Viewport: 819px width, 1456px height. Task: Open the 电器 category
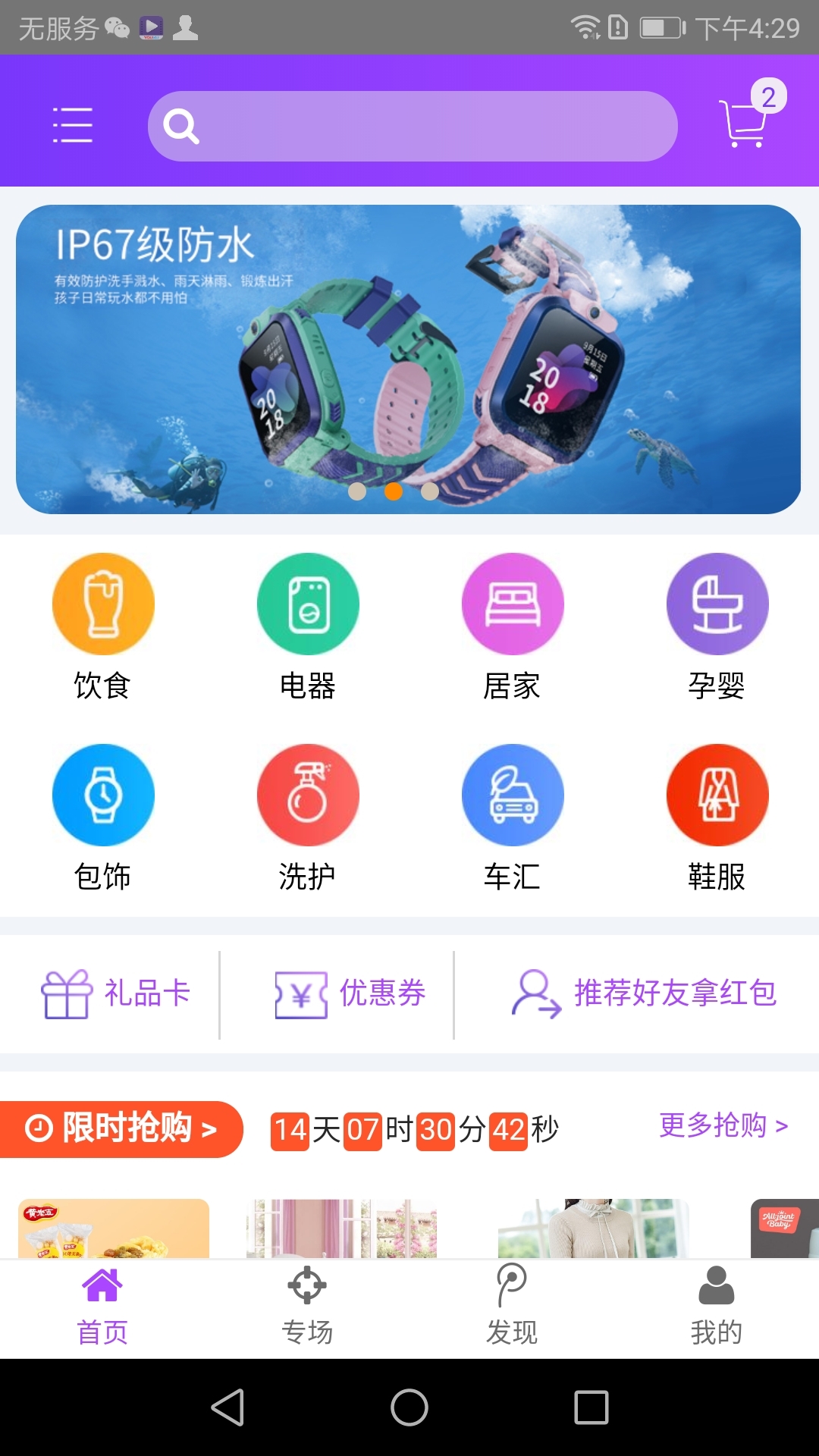click(x=308, y=626)
